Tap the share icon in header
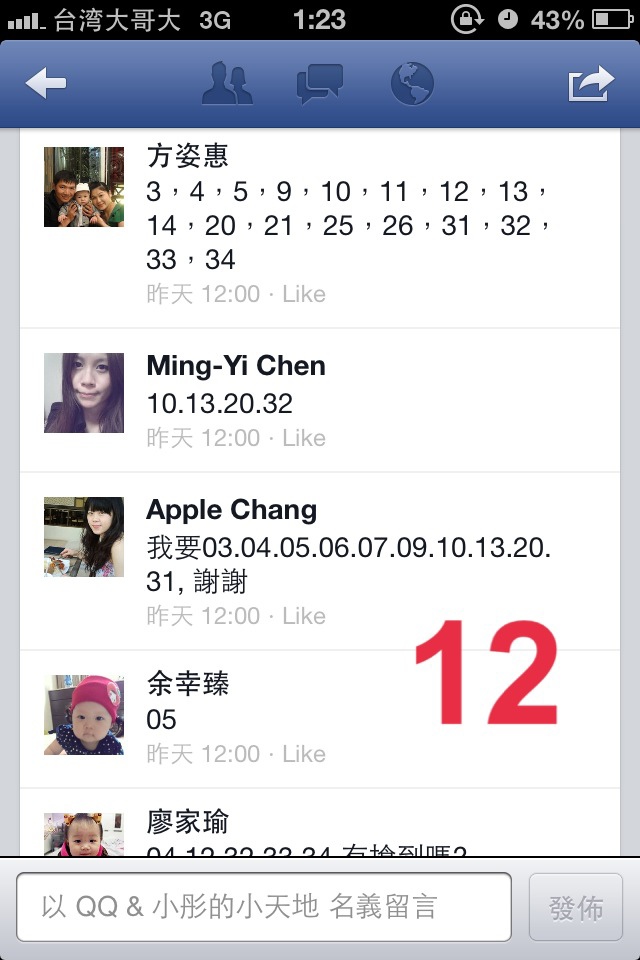Image resolution: width=640 pixels, height=960 pixels. [590, 84]
